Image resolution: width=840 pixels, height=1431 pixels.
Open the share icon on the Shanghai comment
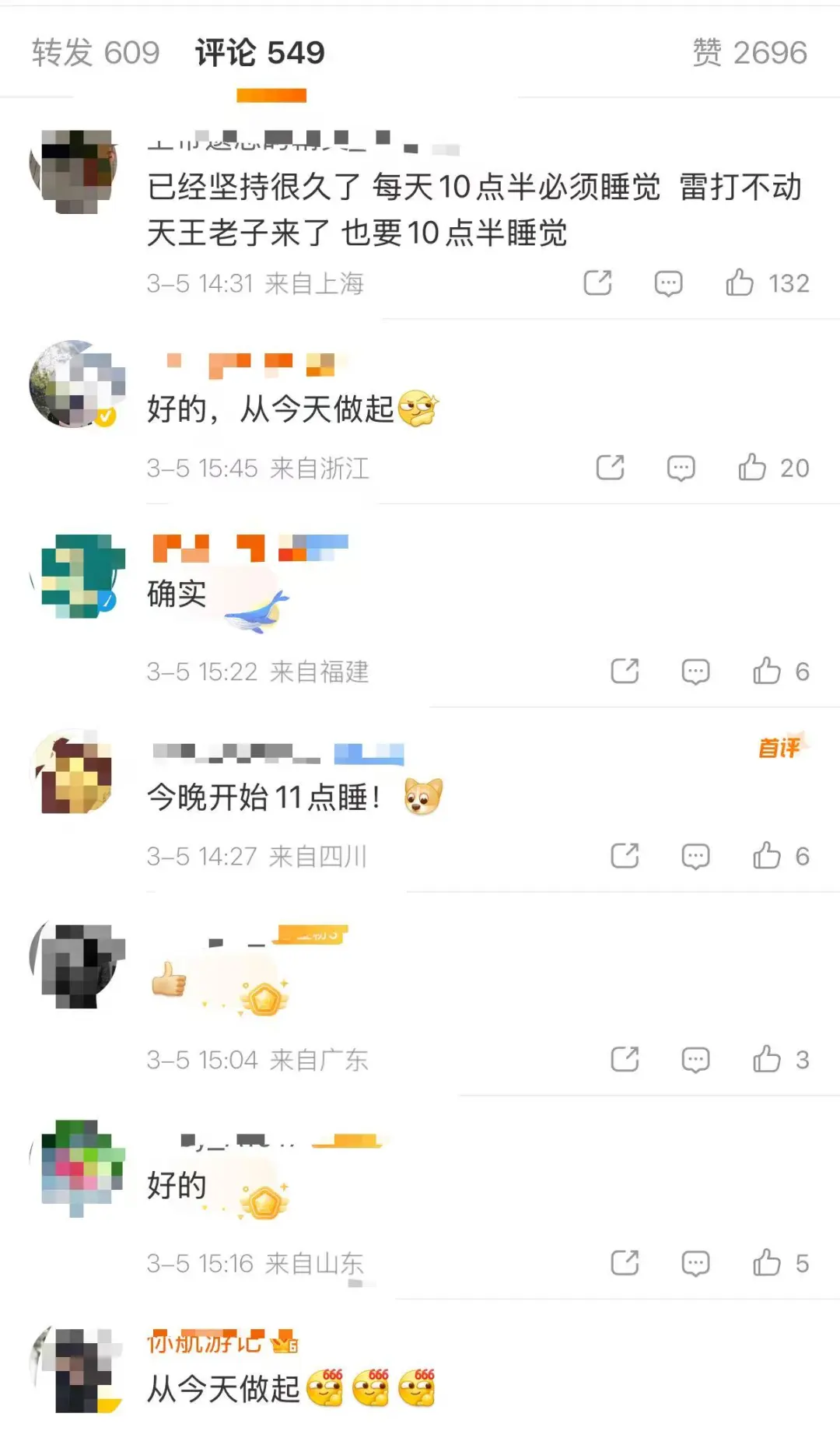(597, 282)
